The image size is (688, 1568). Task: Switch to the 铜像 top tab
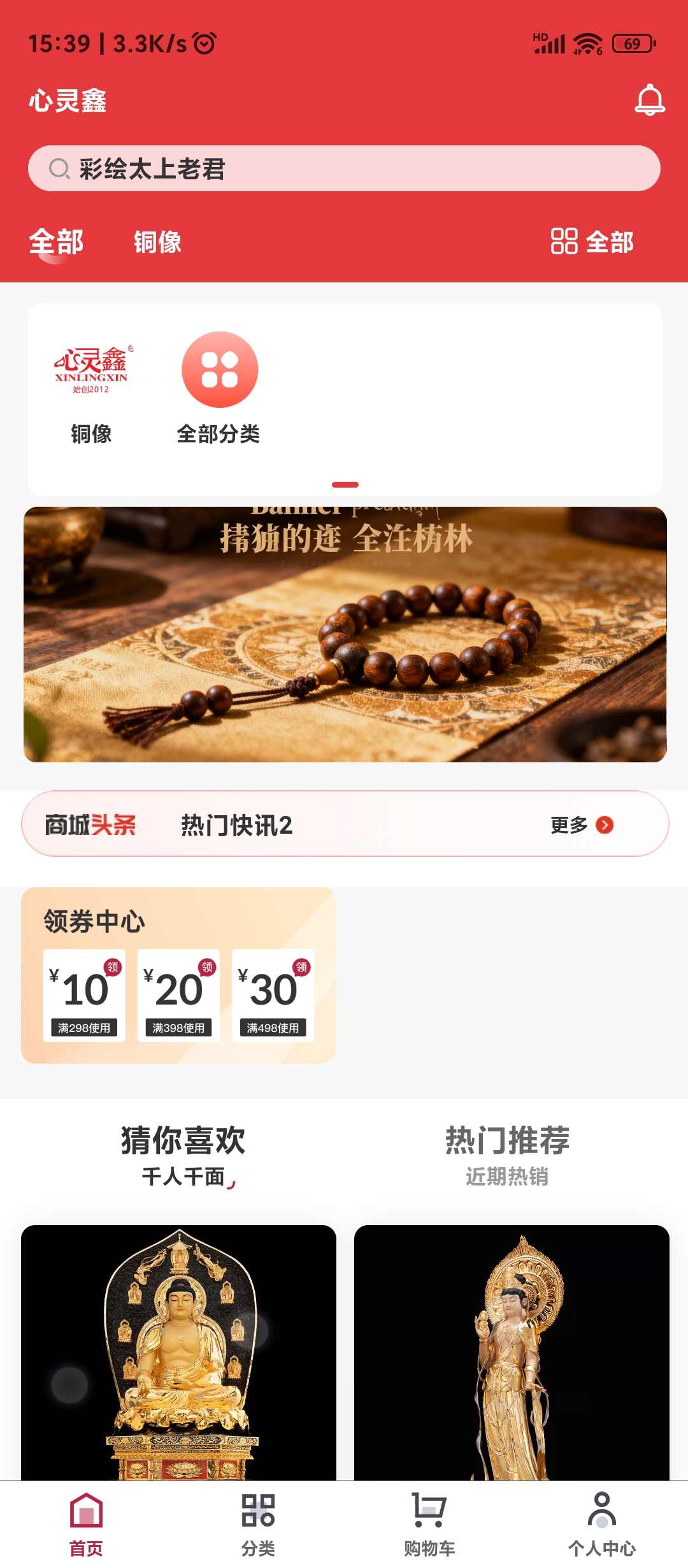tap(157, 242)
